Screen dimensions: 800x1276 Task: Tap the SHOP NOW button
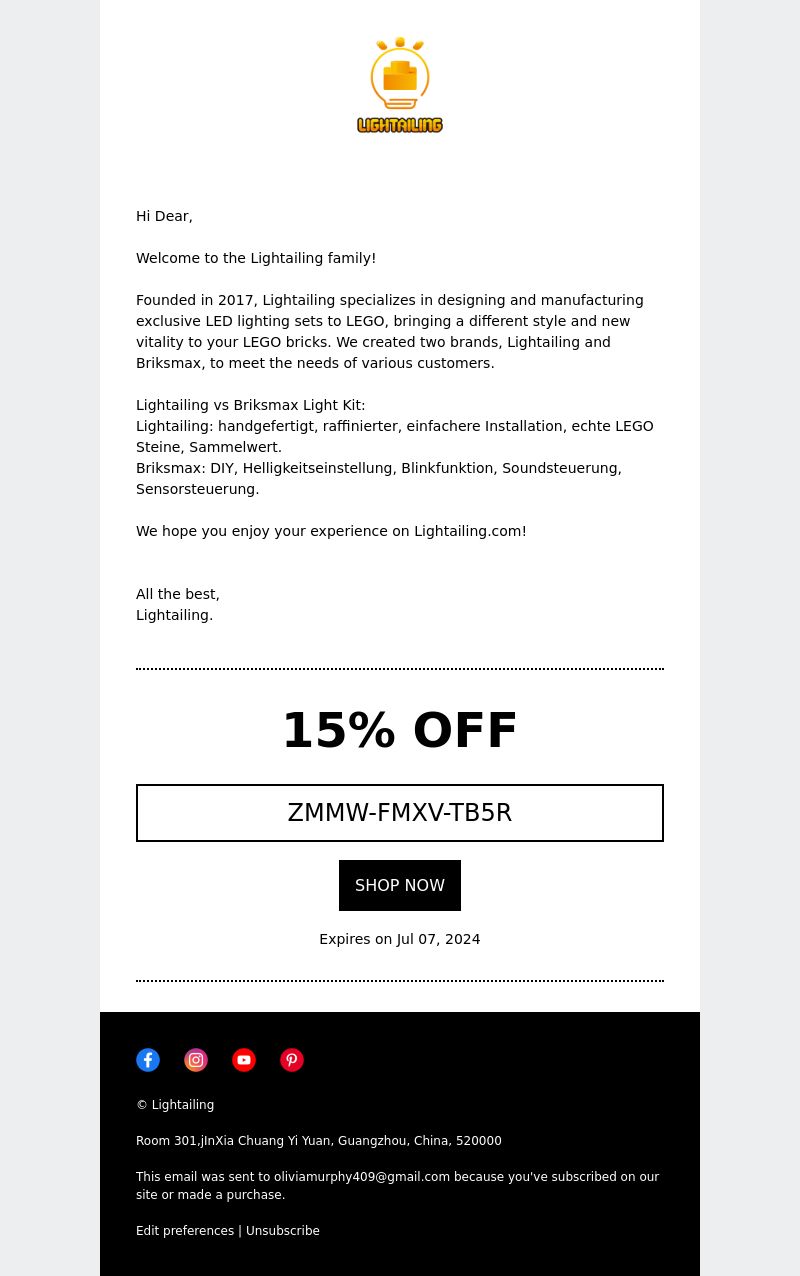tap(399, 885)
